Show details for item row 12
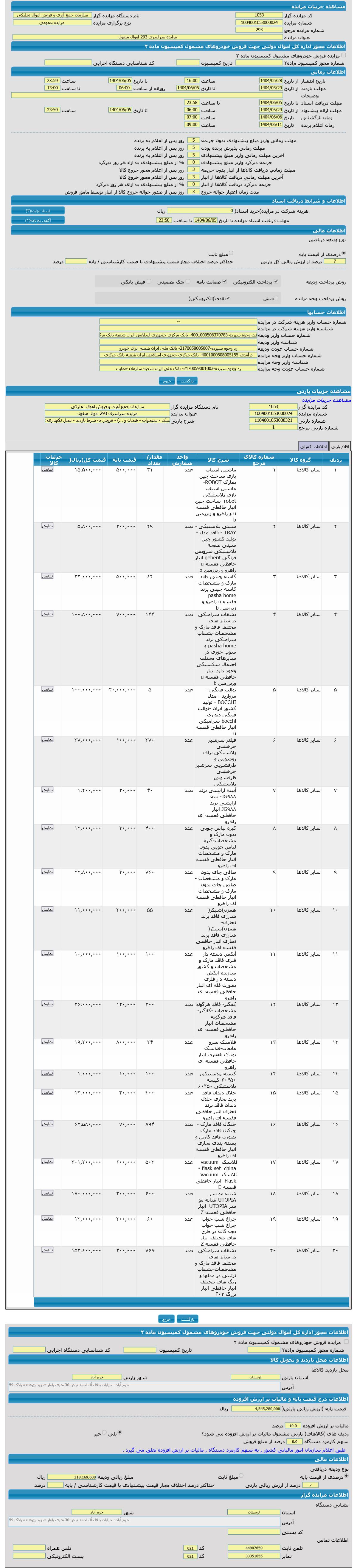 (x=47, y=1004)
